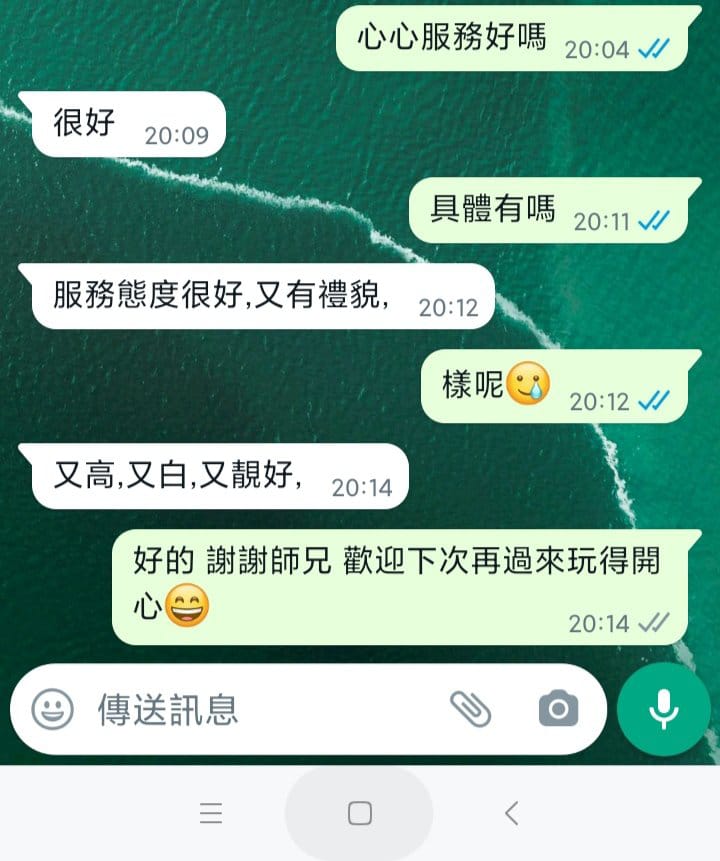Open recent apps from navigation bar
Image resolution: width=720 pixels, height=861 pixels.
pyautogui.click(x=211, y=814)
